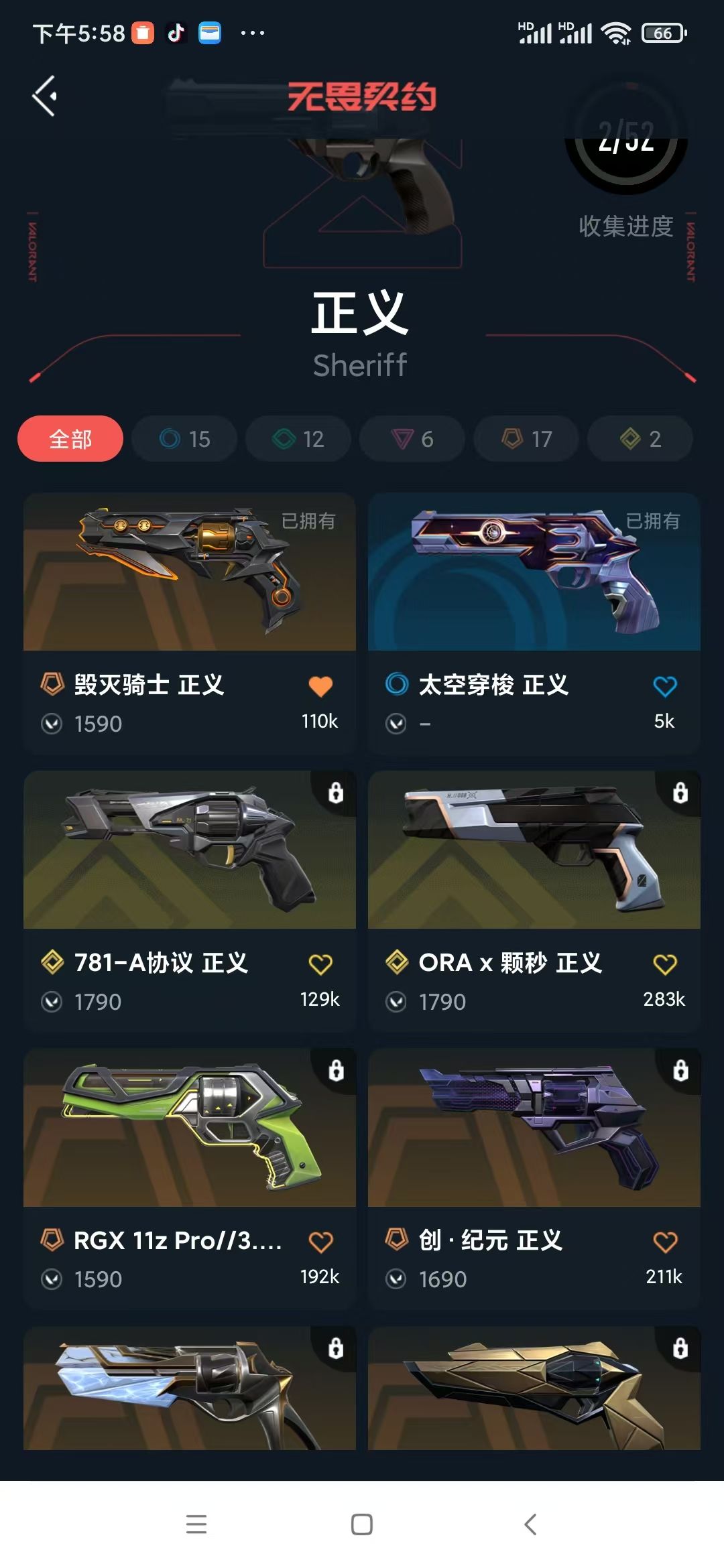This screenshot has height=1568, width=724.
Task: Like the ORA x 颗秒 正义 skin
Action: click(x=664, y=964)
